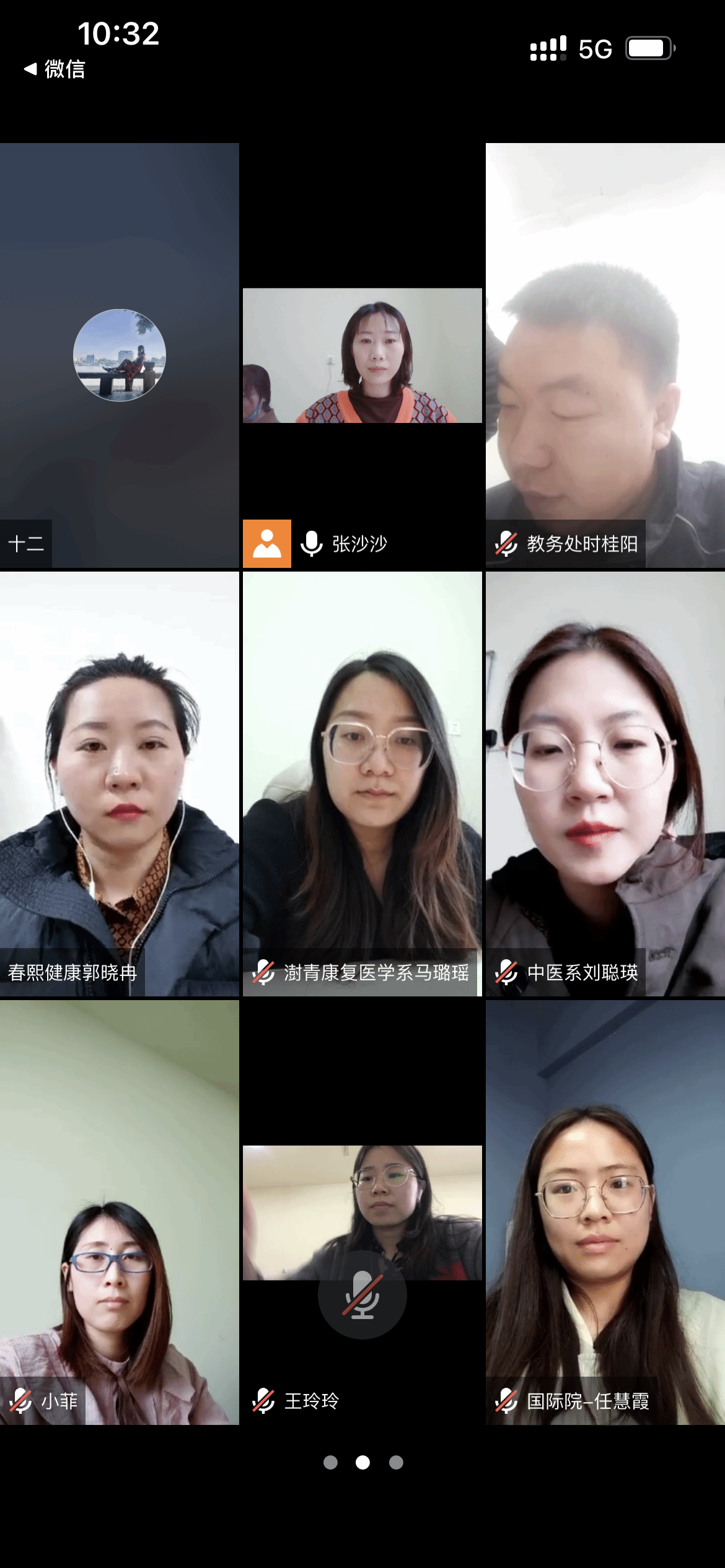Select the 春熙健康郭晓冉 video tile

click(119, 783)
